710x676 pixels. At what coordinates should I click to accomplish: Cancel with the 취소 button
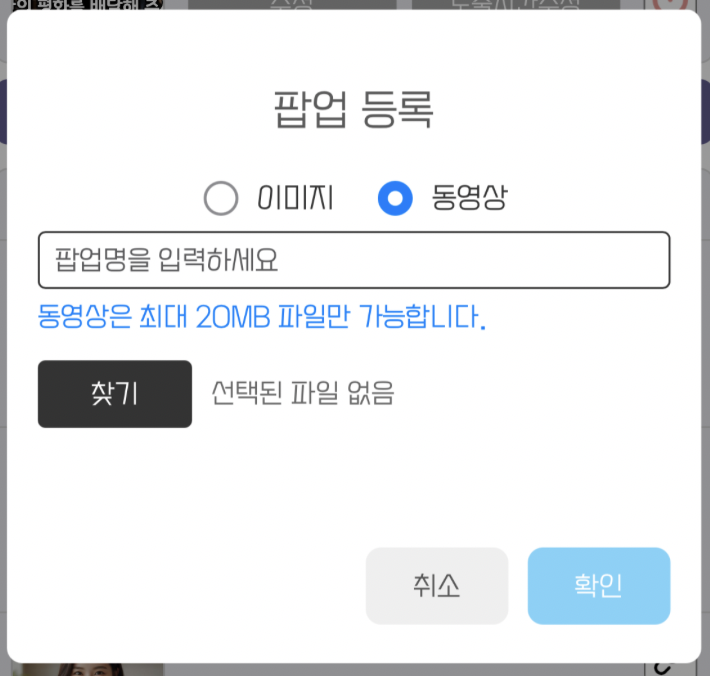tap(437, 586)
